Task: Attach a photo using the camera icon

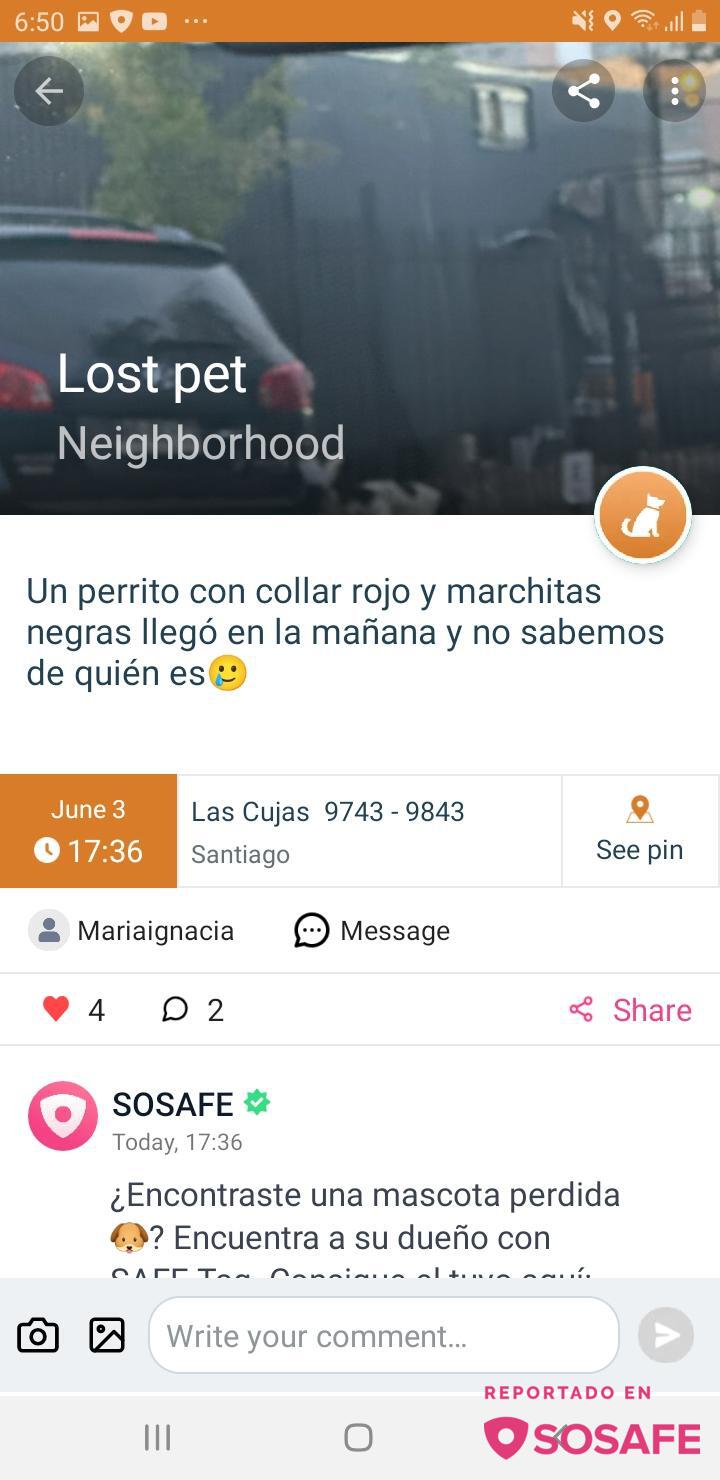Action: pyautogui.click(x=38, y=1335)
